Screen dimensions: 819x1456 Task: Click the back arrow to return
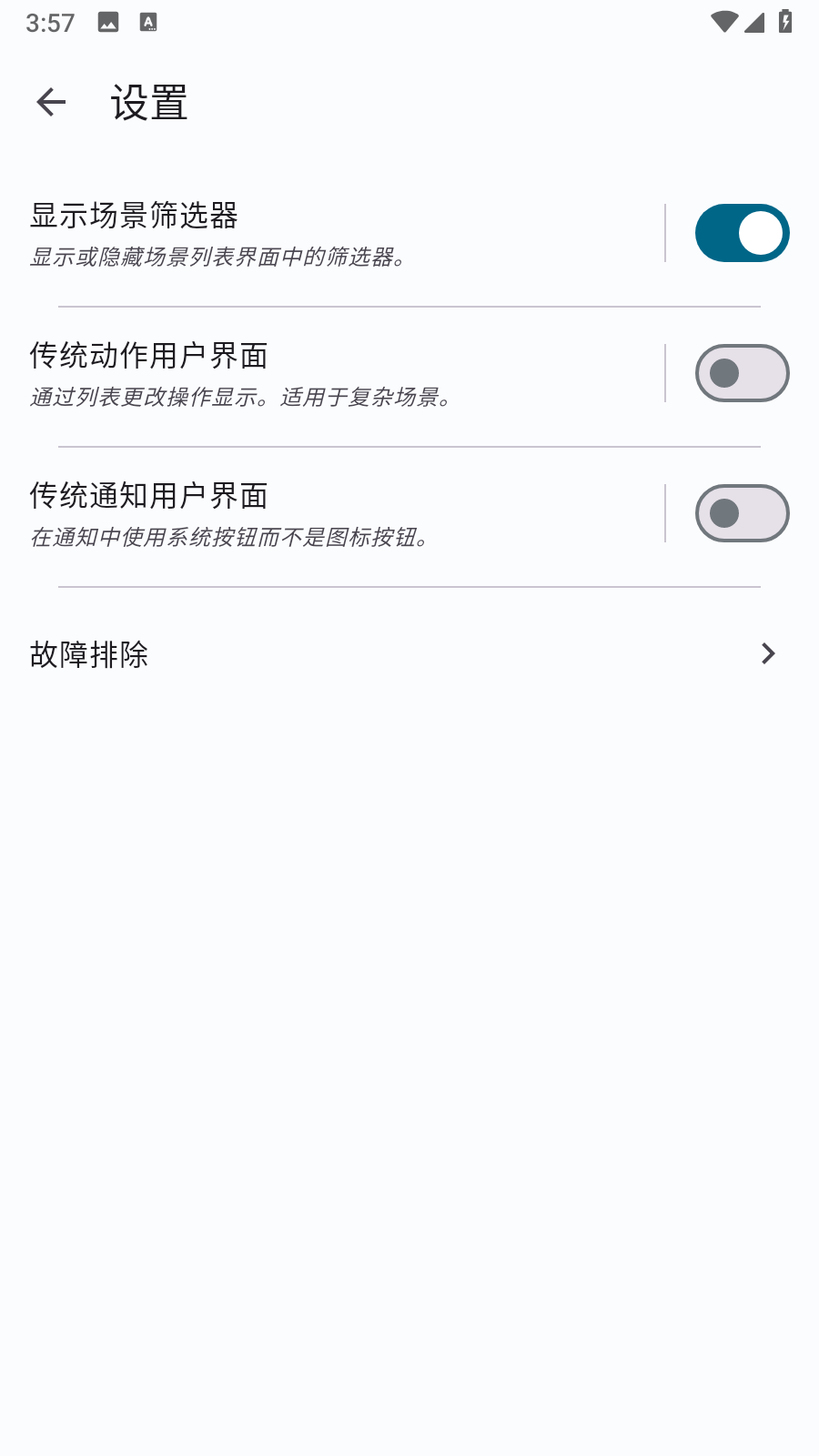pyautogui.click(x=50, y=102)
